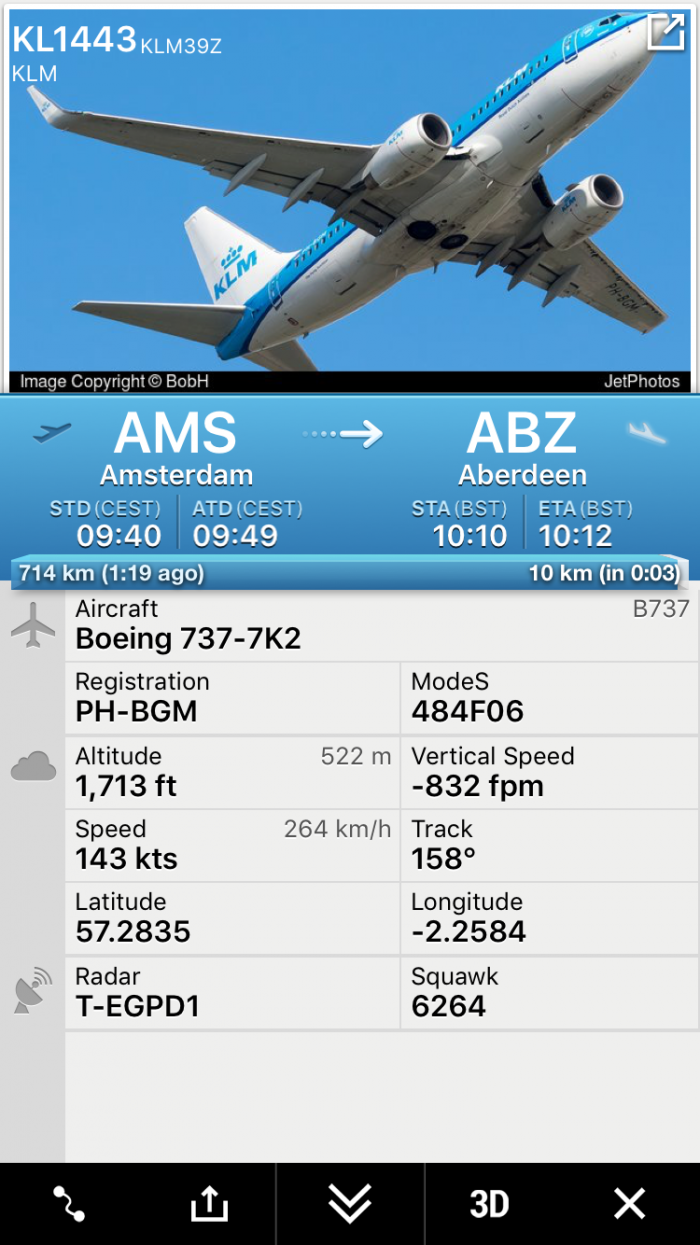Close the flight details panel

coord(629,1203)
